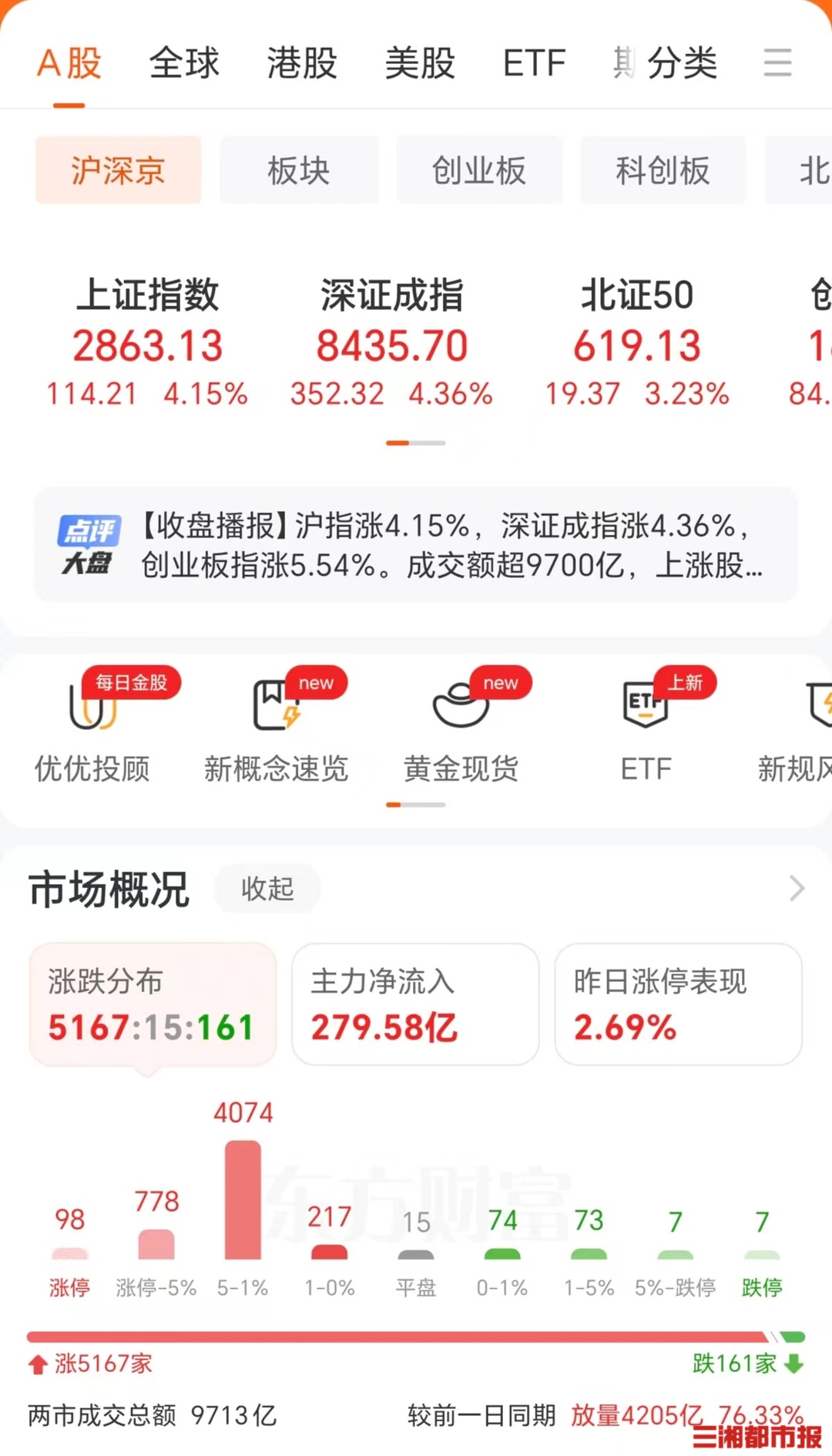Open 市场概况 details via the arrow
Screen dimensions: 832x1456
click(797, 889)
